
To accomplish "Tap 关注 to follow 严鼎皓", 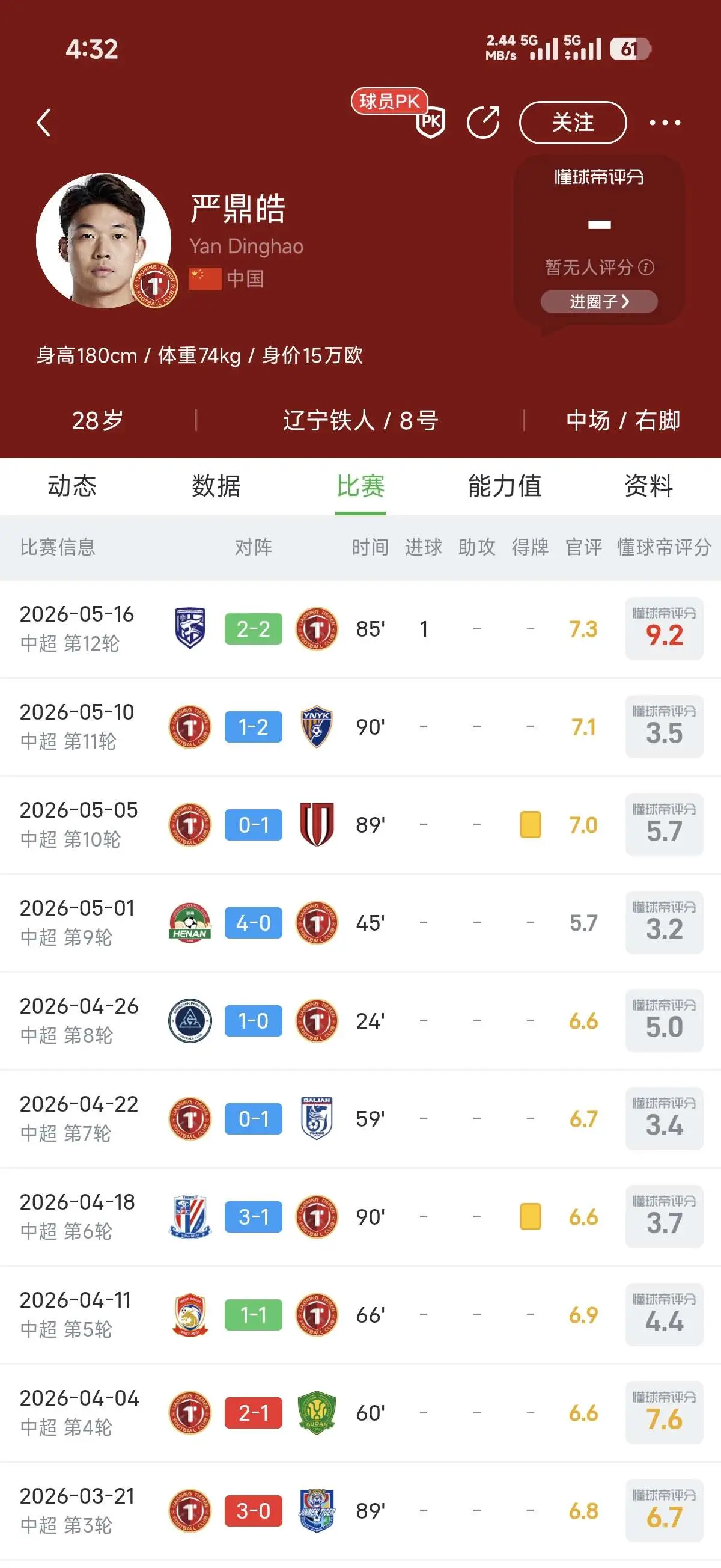I will (x=573, y=122).
